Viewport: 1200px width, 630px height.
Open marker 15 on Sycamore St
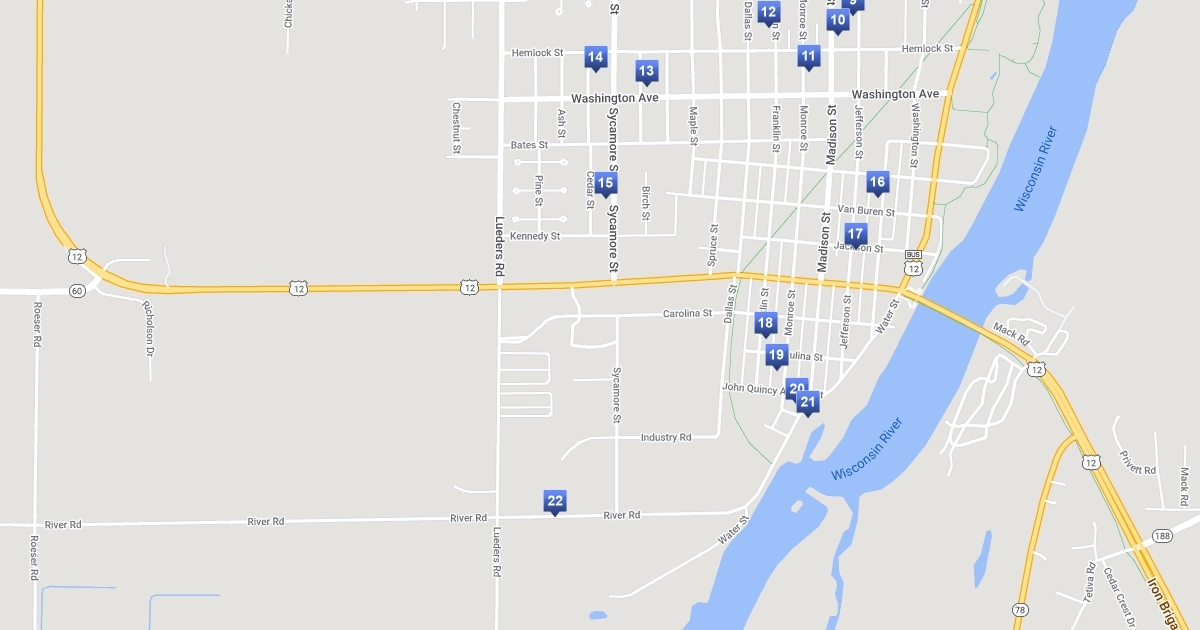pos(605,183)
